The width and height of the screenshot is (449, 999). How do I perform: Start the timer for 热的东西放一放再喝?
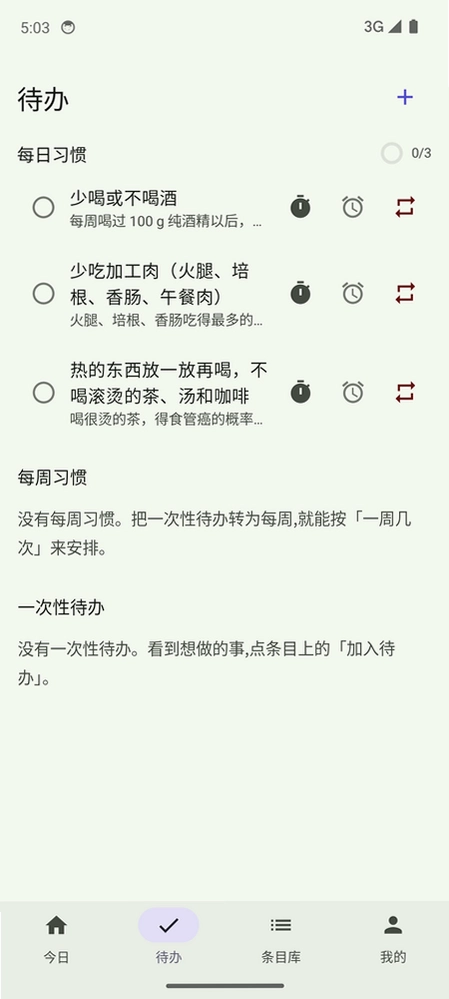click(x=301, y=392)
